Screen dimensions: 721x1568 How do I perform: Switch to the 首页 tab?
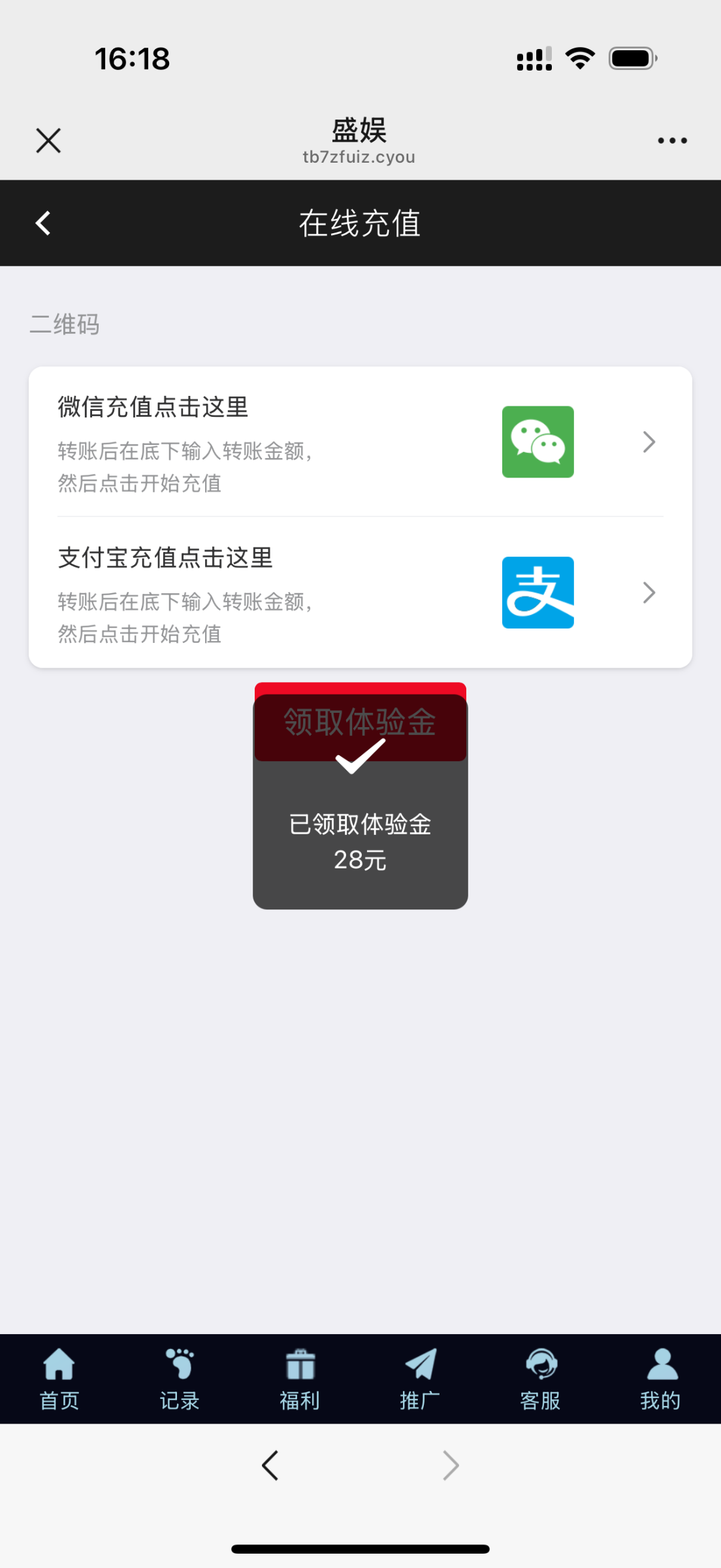coord(59,1379)
